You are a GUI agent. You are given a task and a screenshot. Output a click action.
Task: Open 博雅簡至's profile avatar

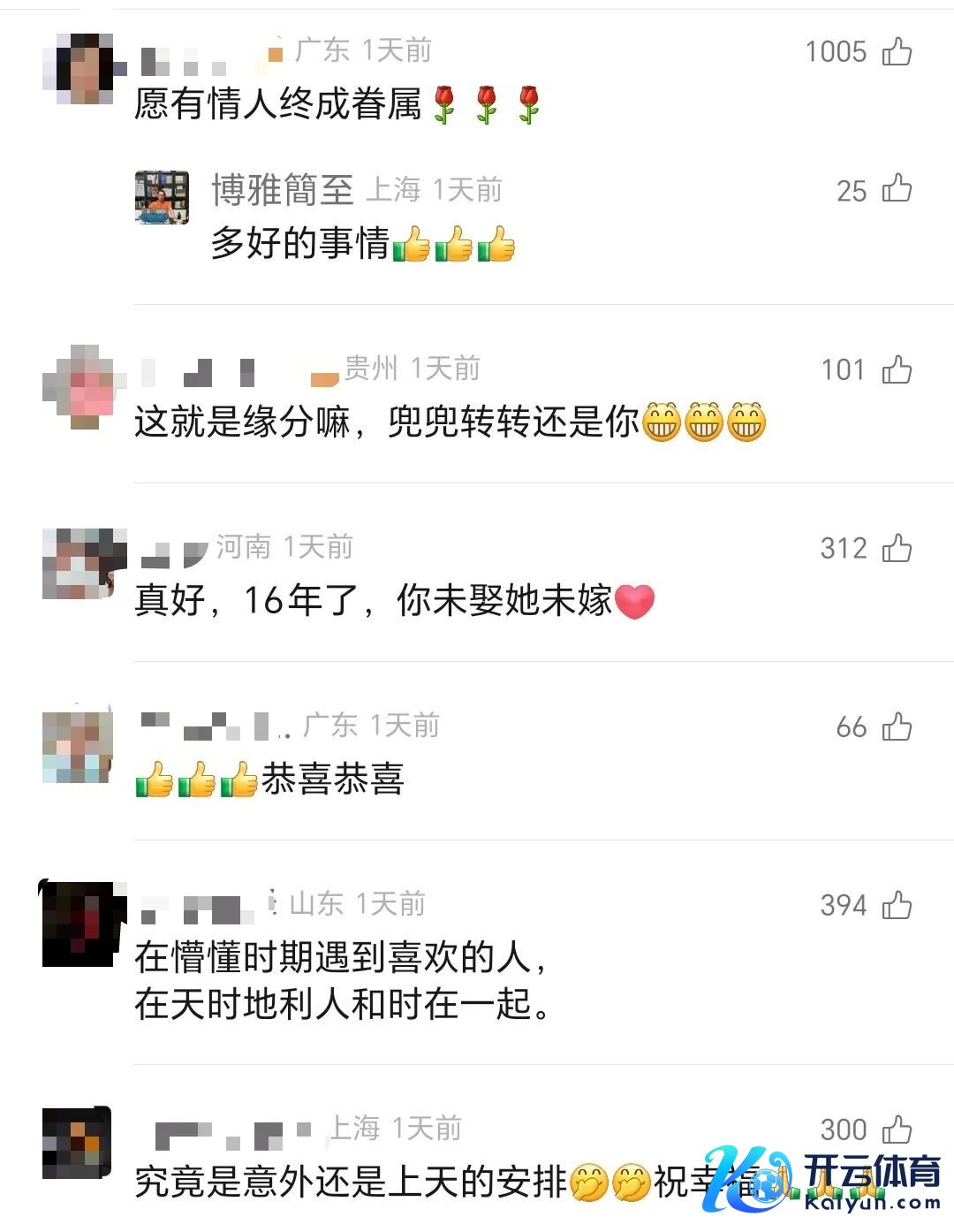(162, 197)
